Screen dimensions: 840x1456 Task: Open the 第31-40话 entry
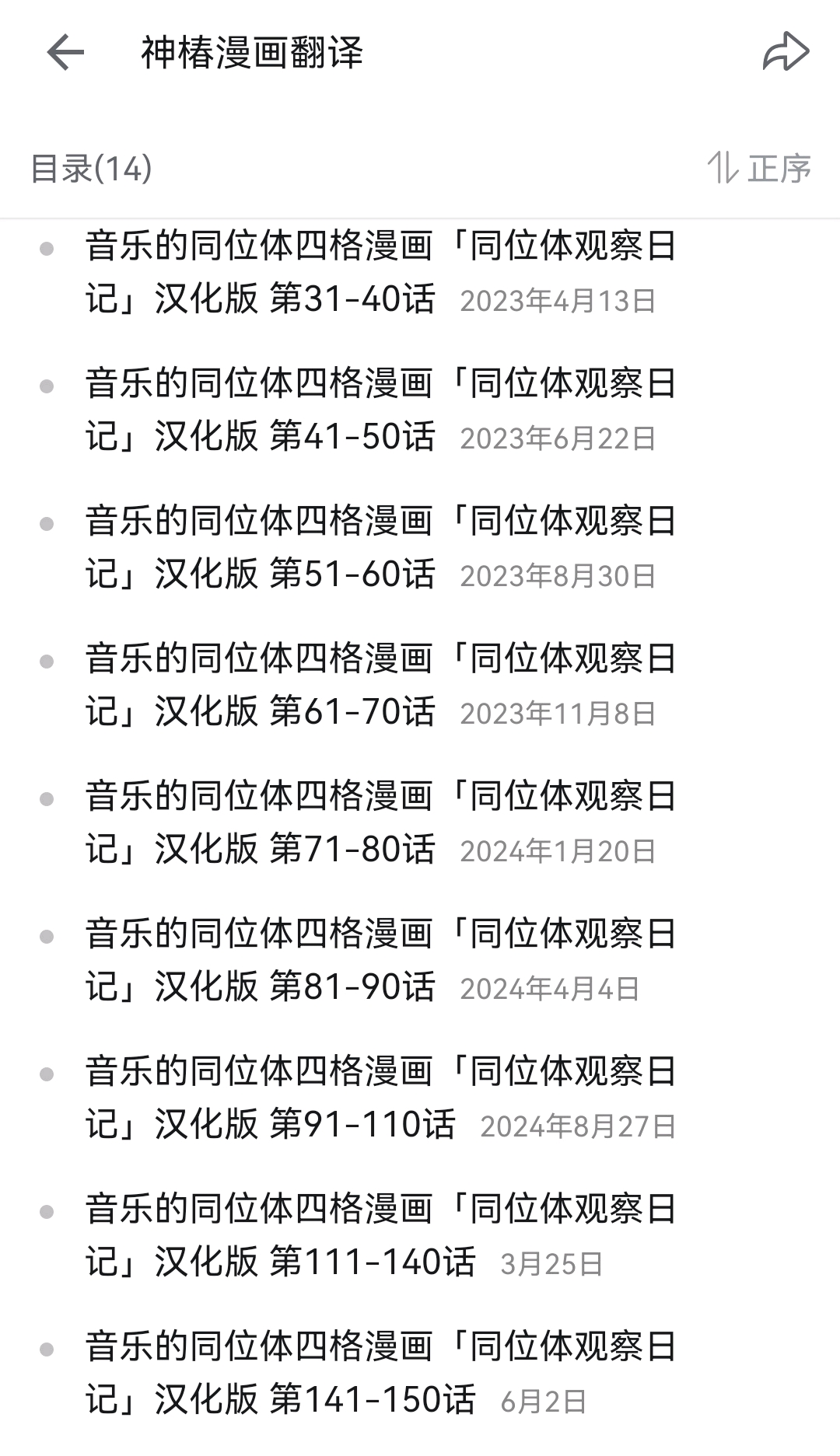click(x=380, y=272)
